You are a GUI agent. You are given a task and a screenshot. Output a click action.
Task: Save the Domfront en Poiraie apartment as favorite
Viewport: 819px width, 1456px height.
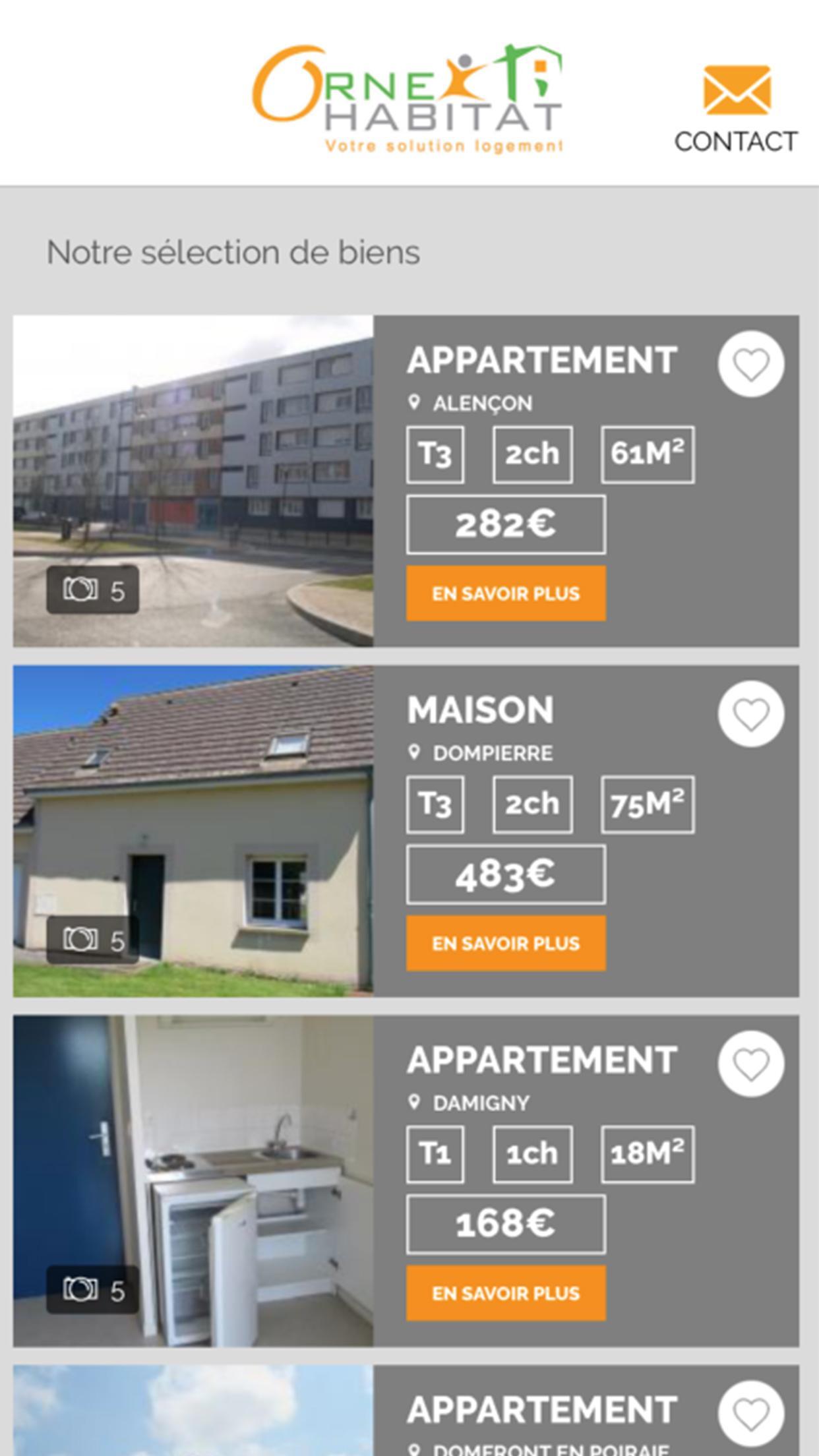(750, 1413)
